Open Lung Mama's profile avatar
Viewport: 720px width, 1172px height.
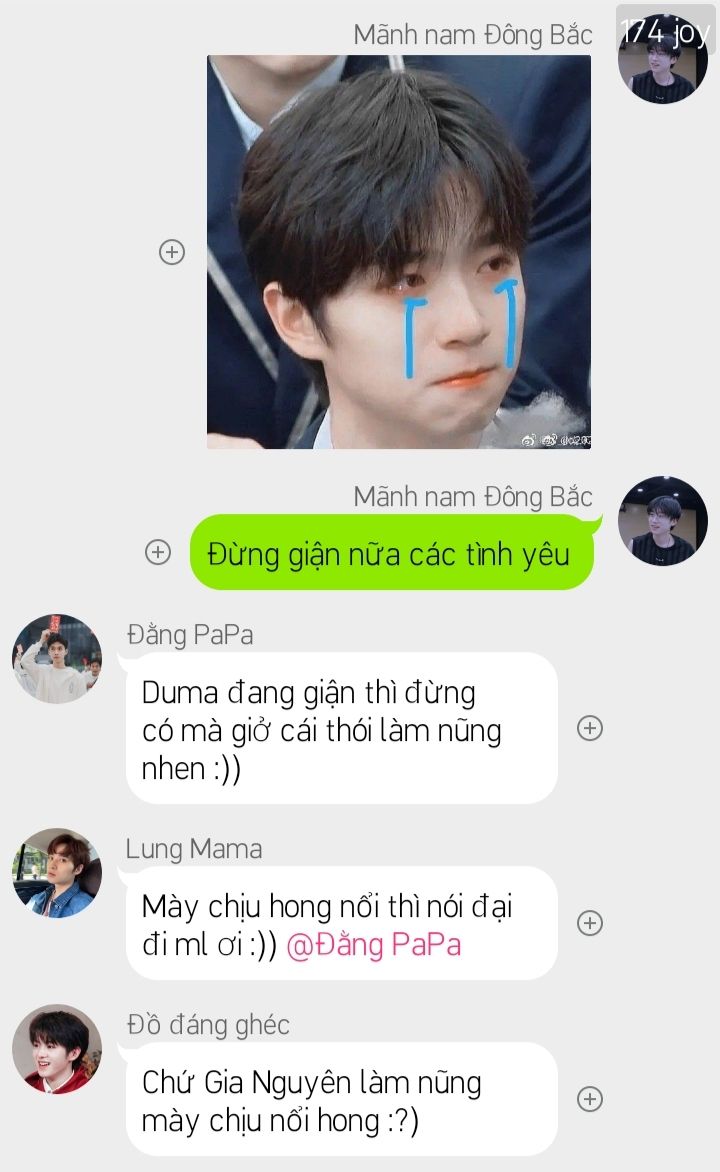click(57, 873)
